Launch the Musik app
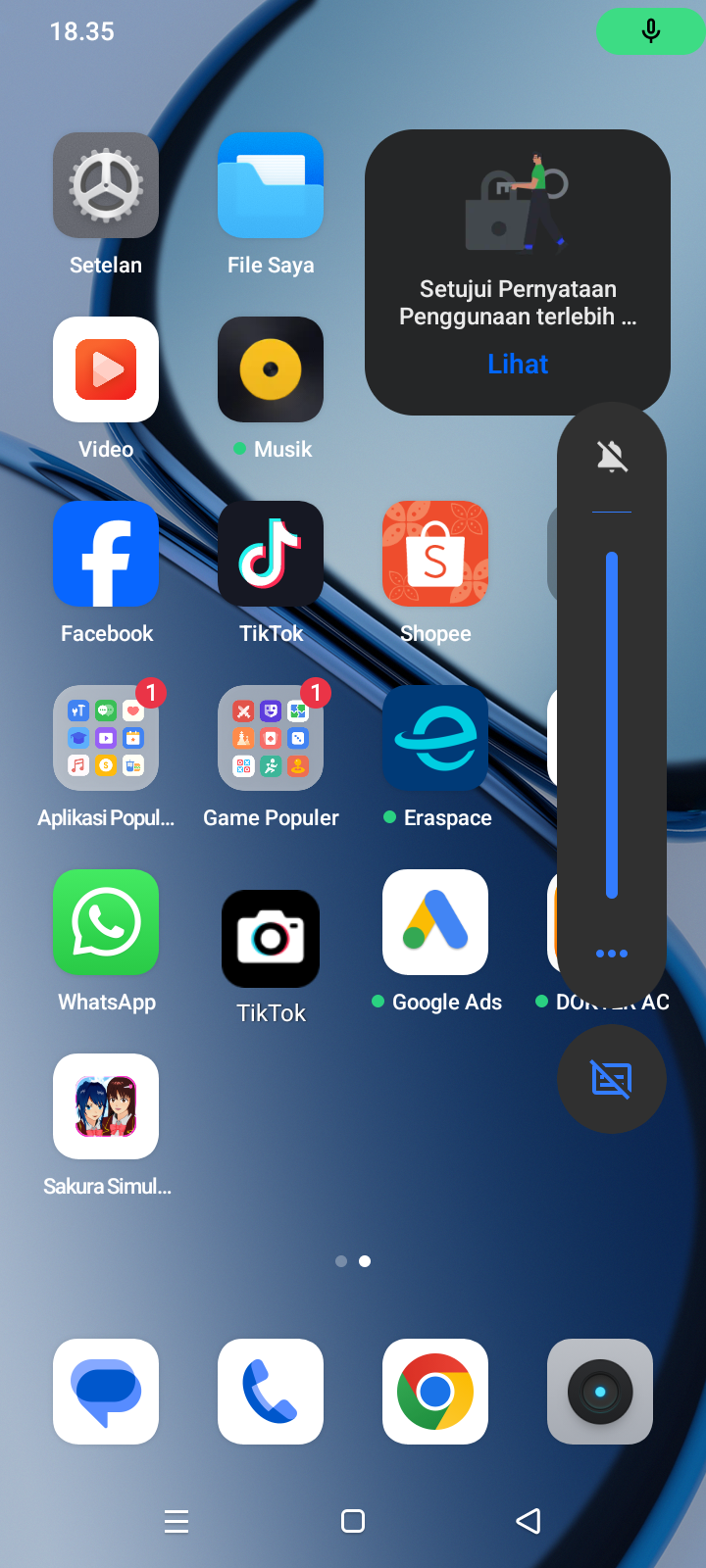Screen dimensions: 706x1568 (271, 369)
